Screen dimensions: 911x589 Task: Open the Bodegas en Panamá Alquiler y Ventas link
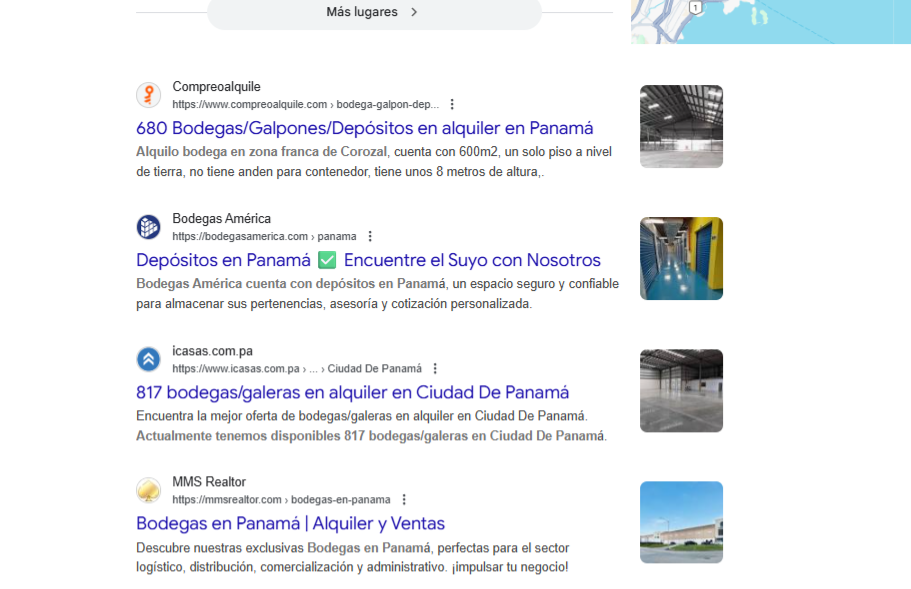click(x=290, y=523)
